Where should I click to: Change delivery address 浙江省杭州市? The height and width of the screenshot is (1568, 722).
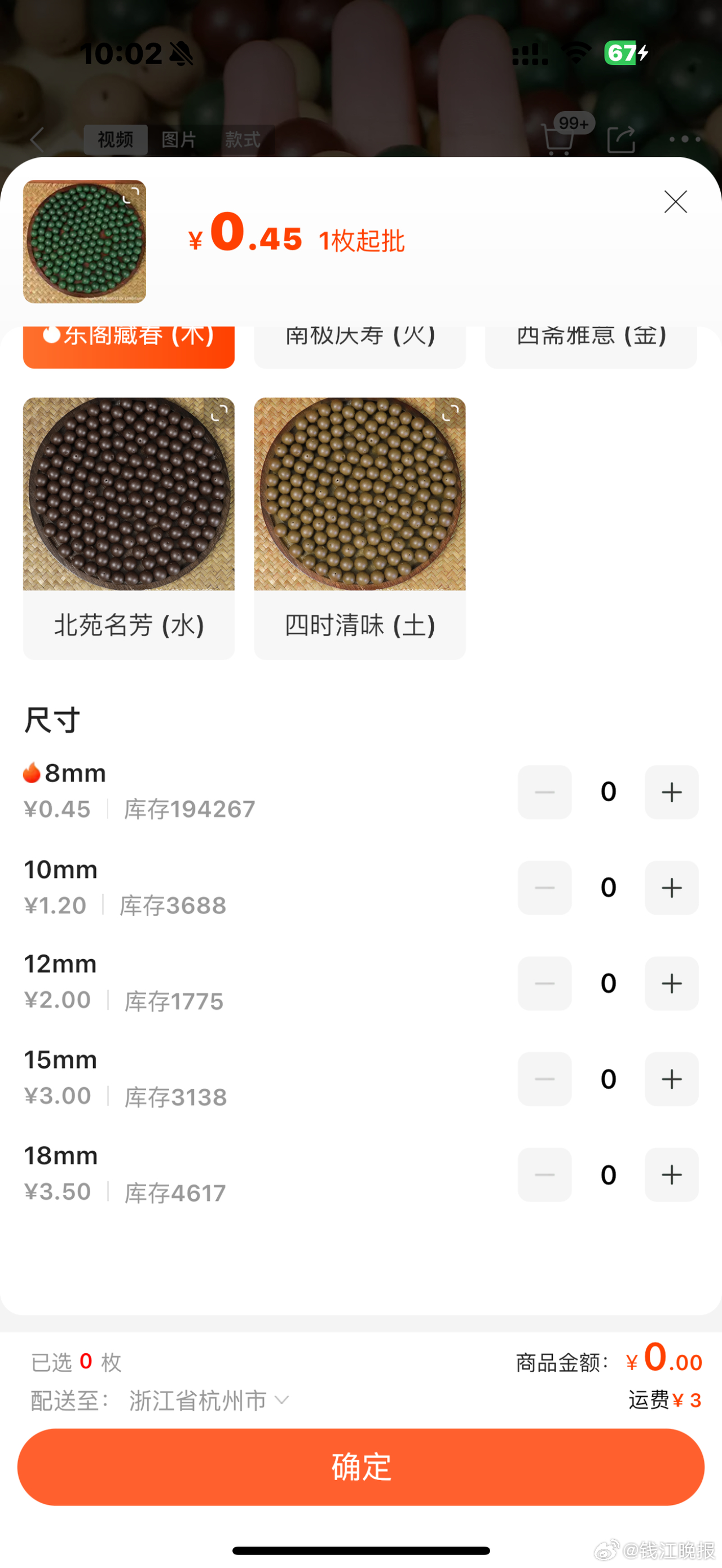point(207,1400)
